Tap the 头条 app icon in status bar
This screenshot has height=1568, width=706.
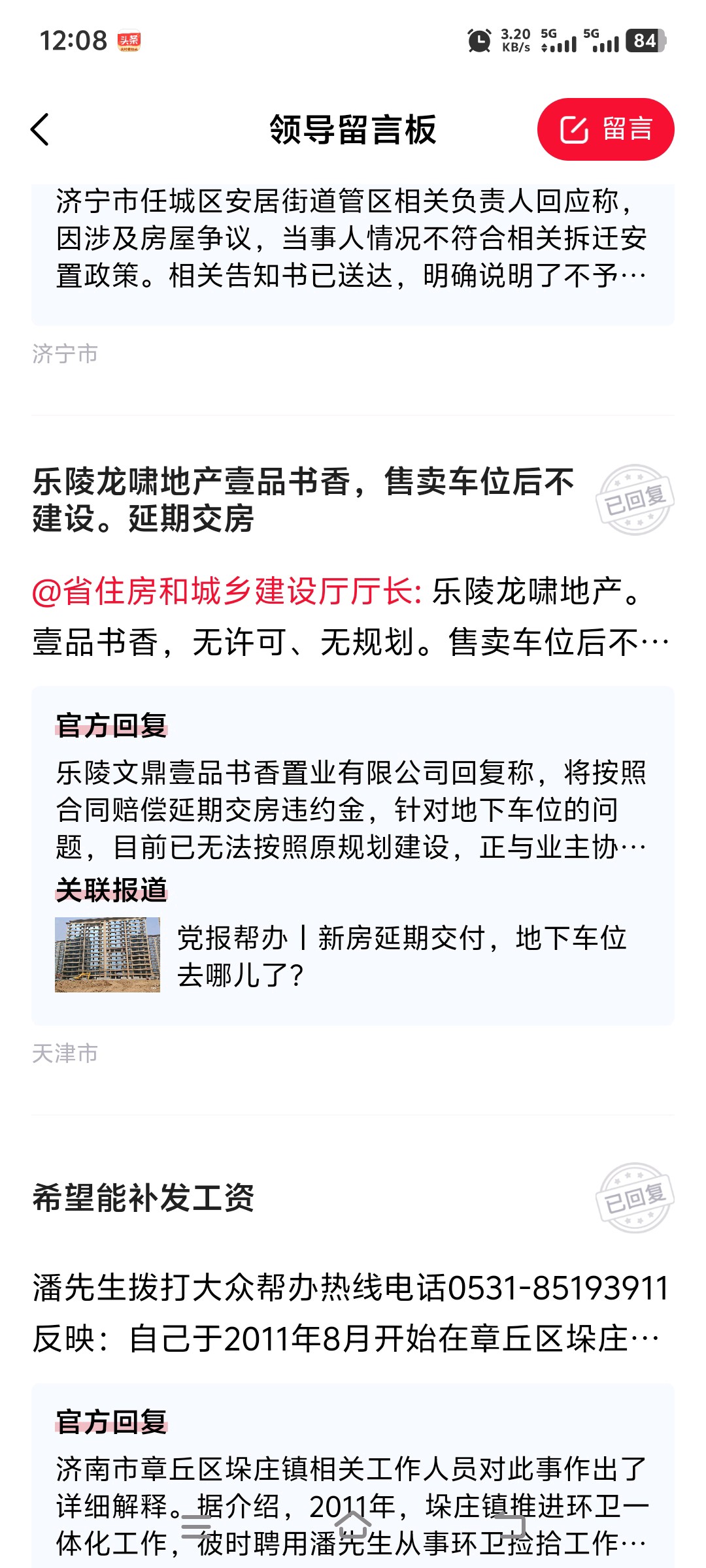128,41
